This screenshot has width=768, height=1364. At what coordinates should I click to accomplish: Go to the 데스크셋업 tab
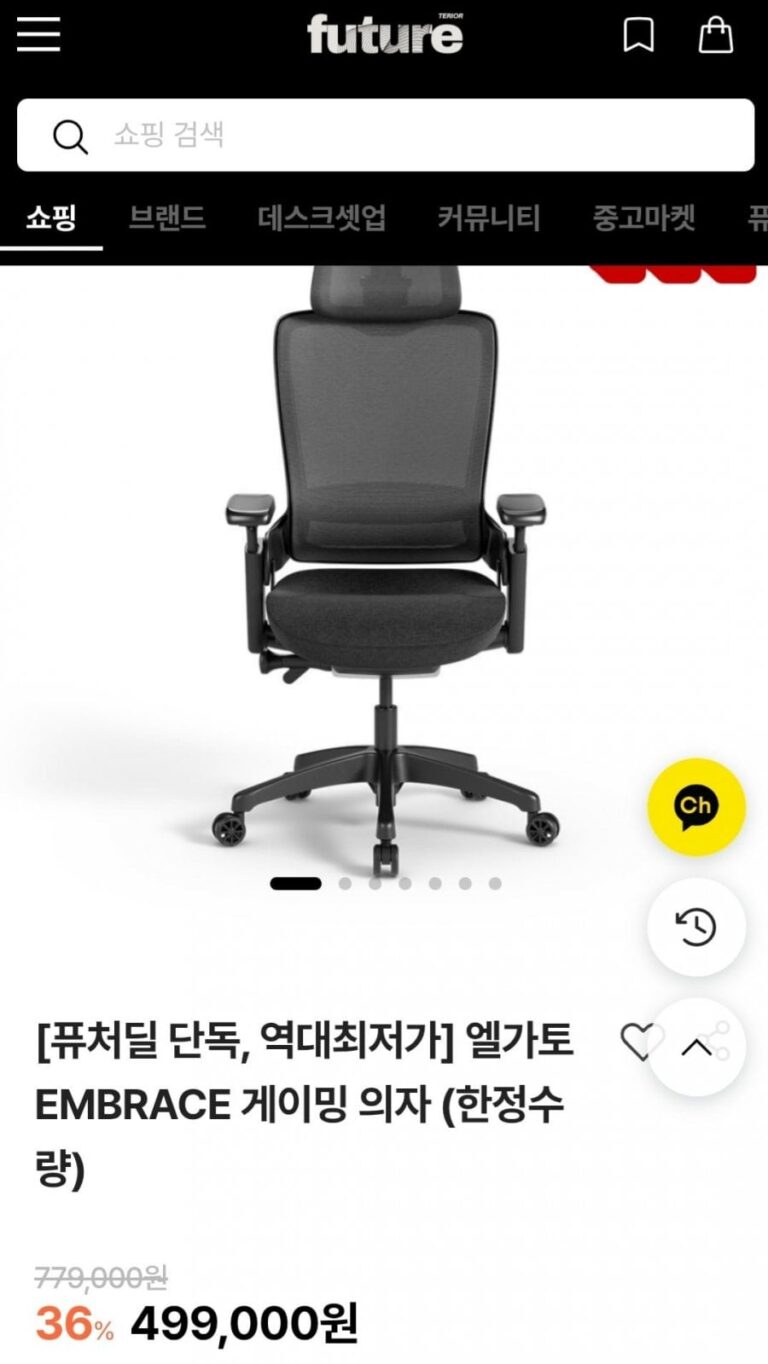click(x=321, y=218)
